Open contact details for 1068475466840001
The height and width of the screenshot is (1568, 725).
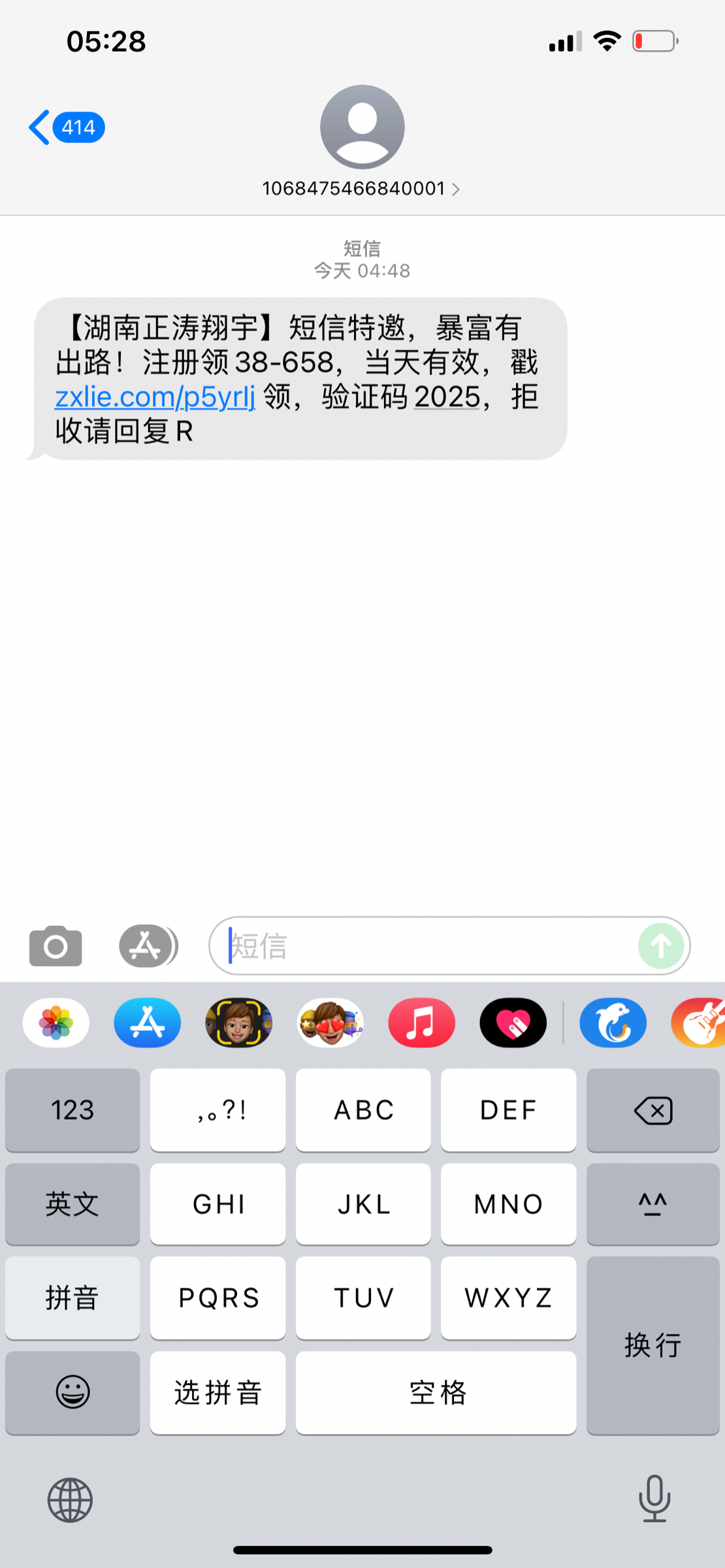pos(361,188)
